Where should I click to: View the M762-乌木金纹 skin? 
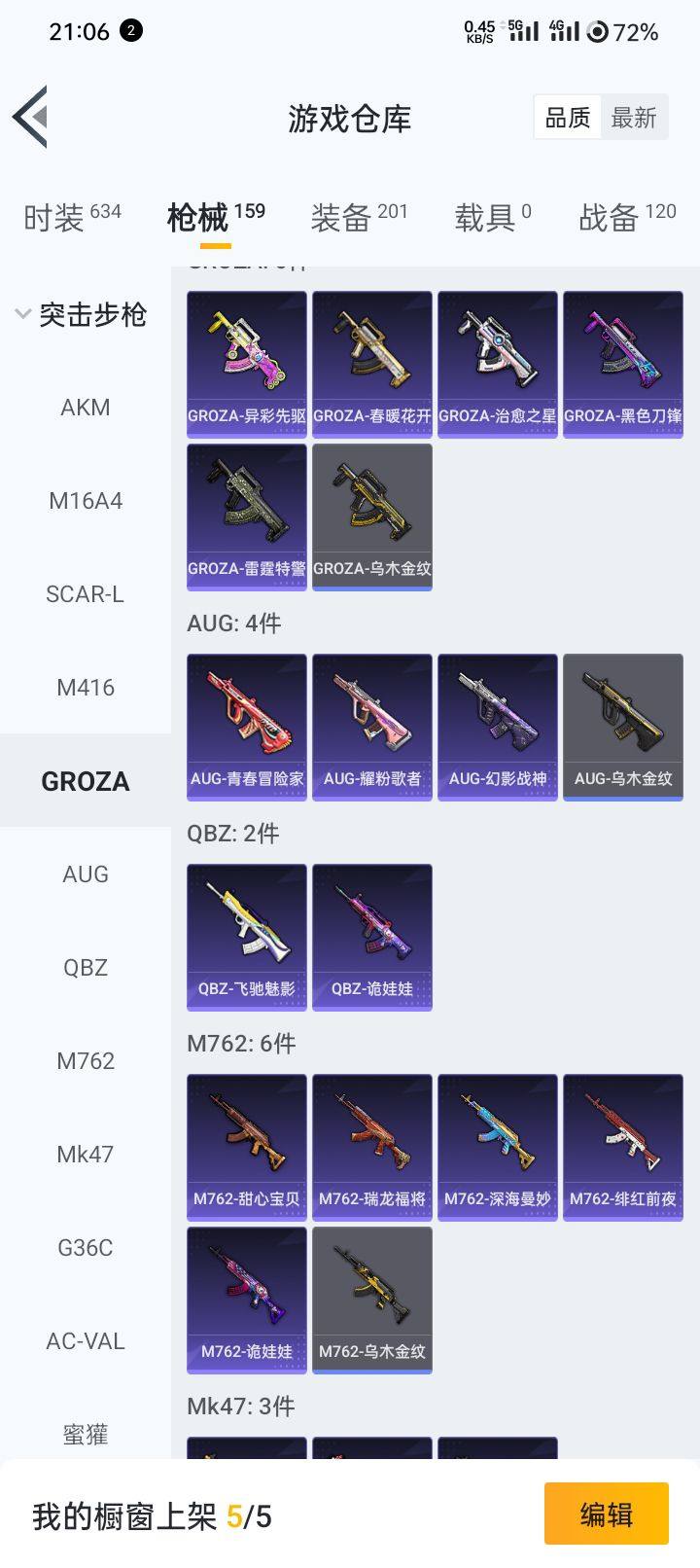pyautogui.click(x=372, y=1300)
